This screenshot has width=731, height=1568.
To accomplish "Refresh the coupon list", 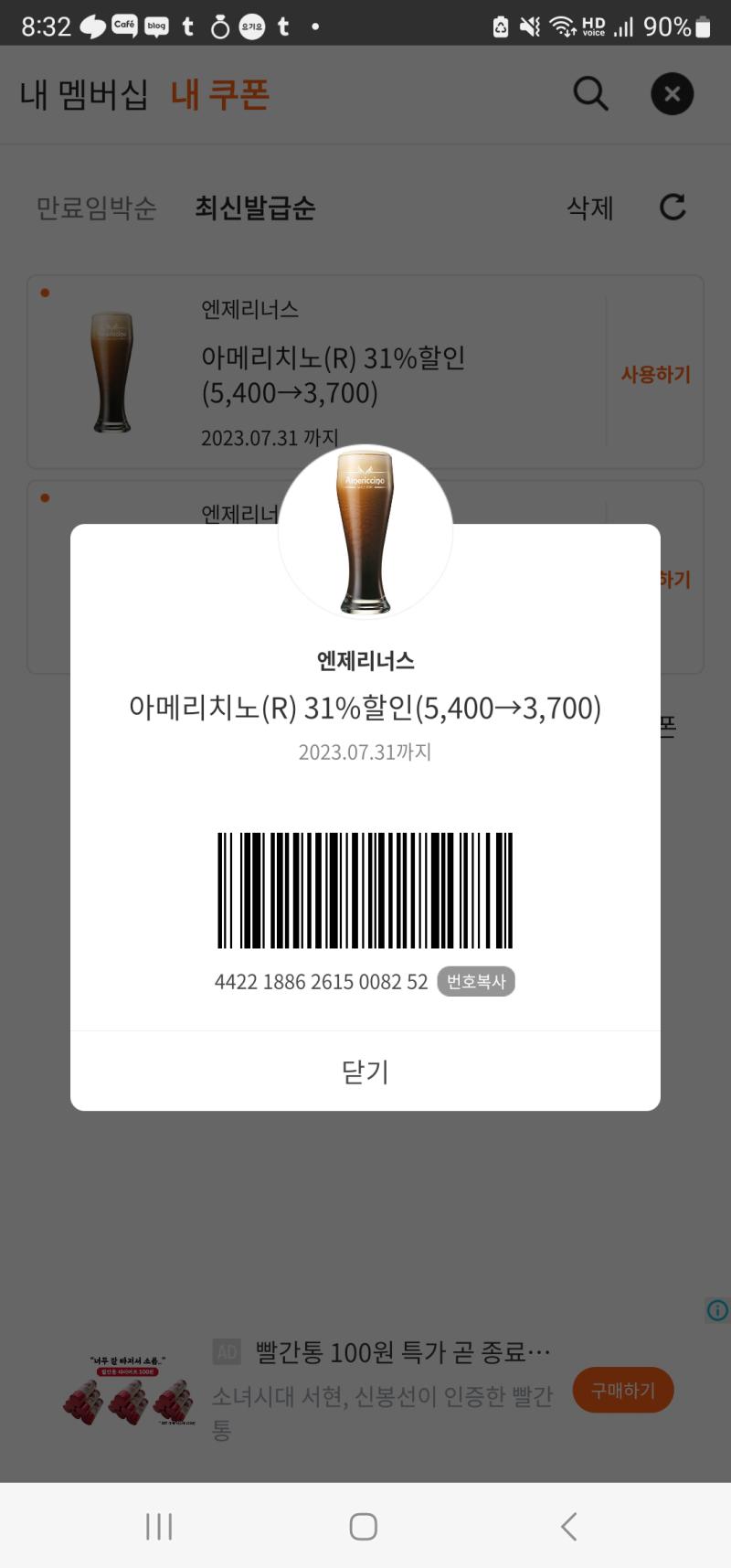I will point(673,208).
